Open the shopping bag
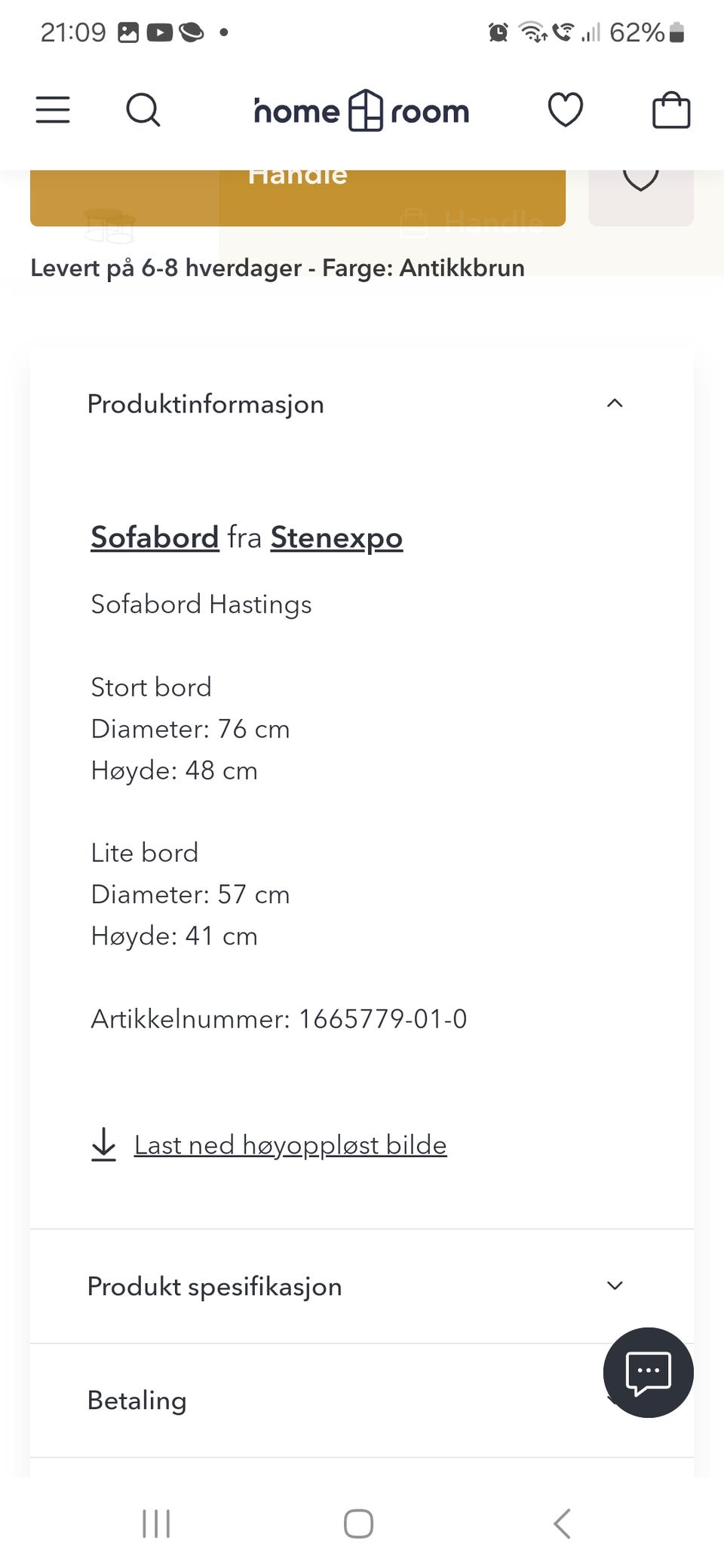This screenshot has height=1568, width=724. tap(671, 109)
